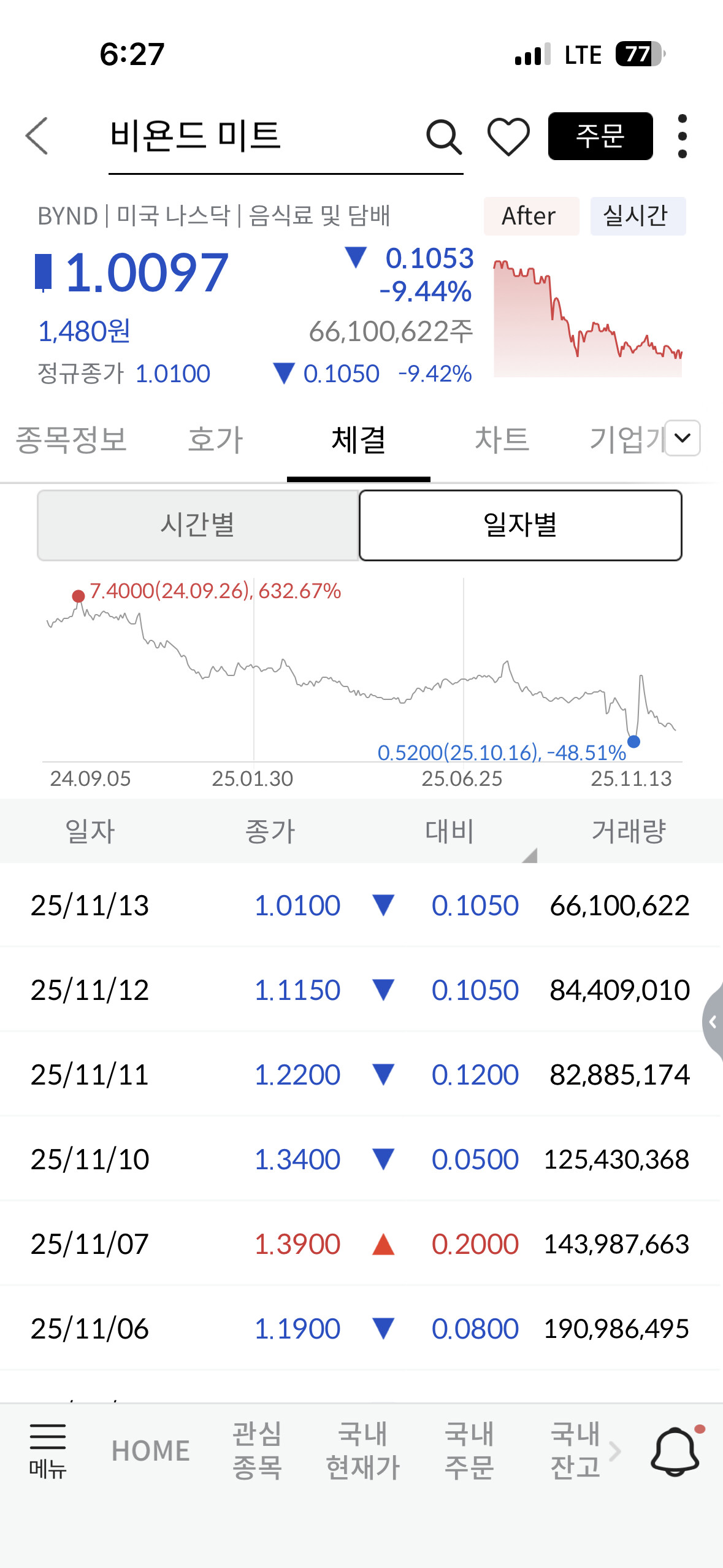Tap the 비욘드 미트 stock name field

coord(195,136)
